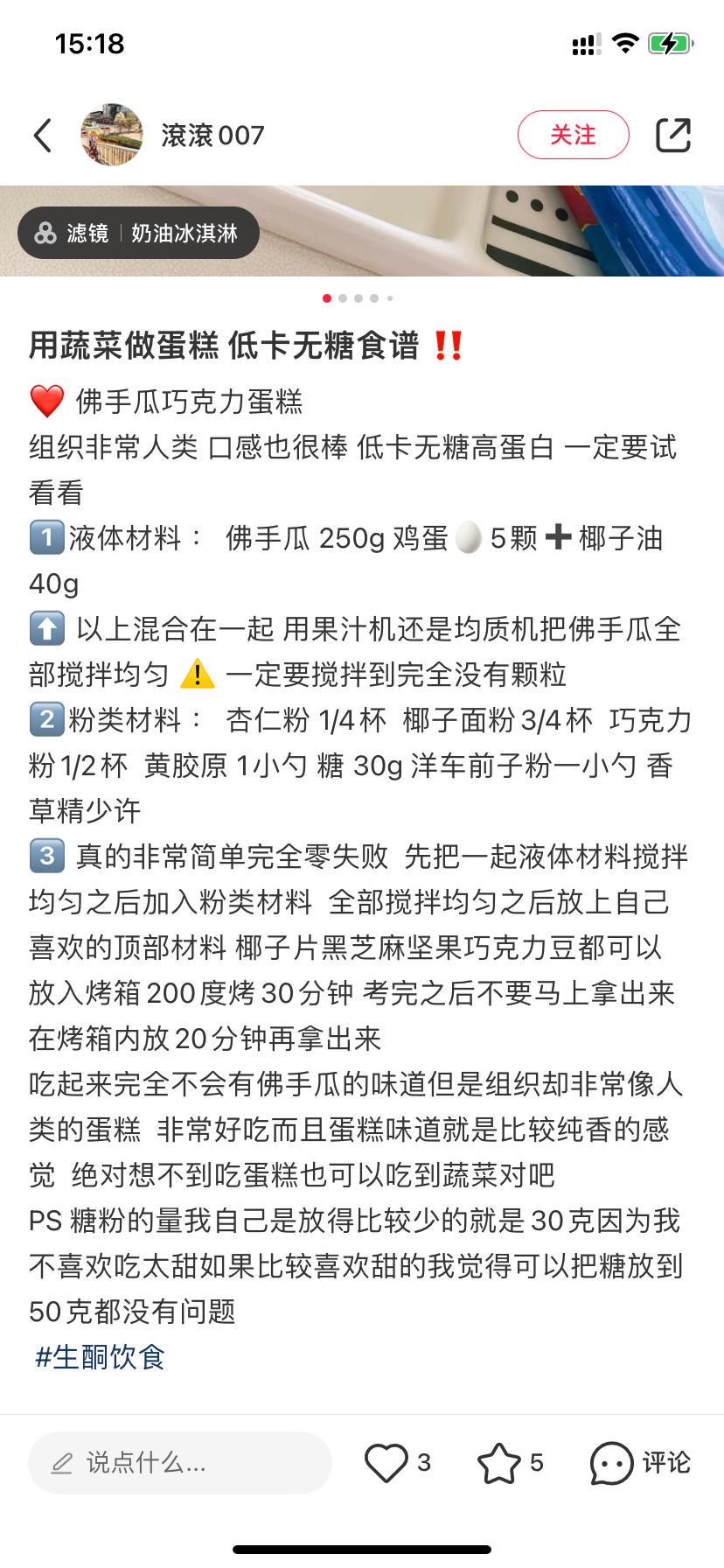Save the post with the star
The image size is (724, 1568).
(x=499, y=1462)
